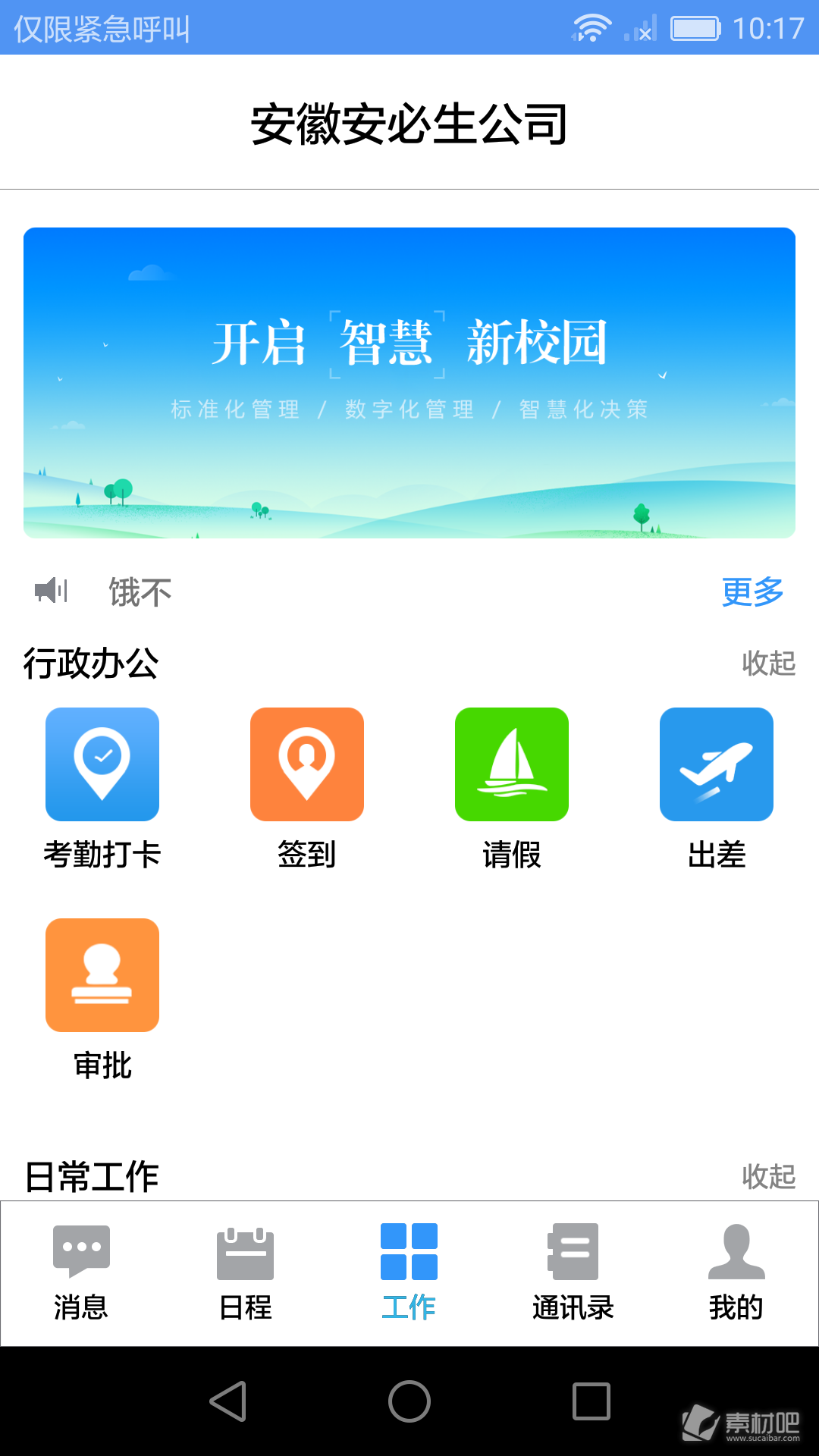Viewport: 819px width, 1456px height.
Task: Tap 更多 to see more announcements
Action: click(752, 591)
